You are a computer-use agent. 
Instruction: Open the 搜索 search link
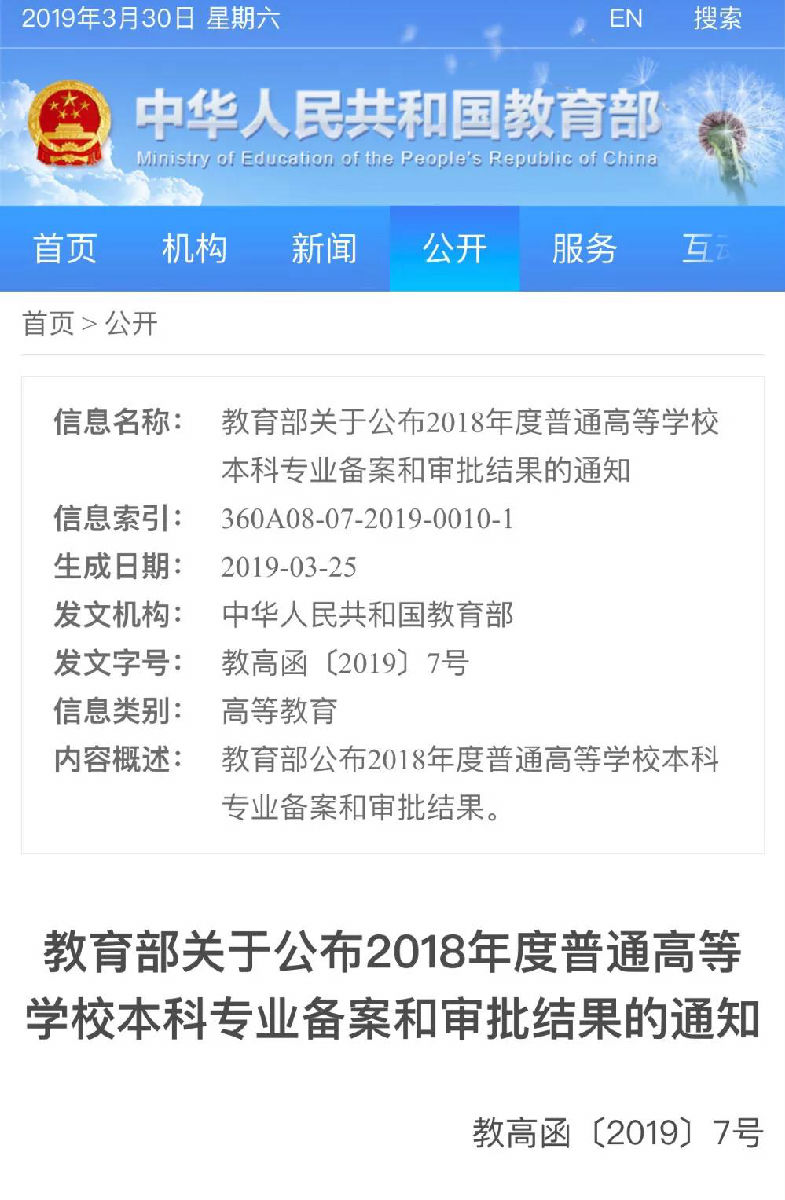click(x=718, y=19)
